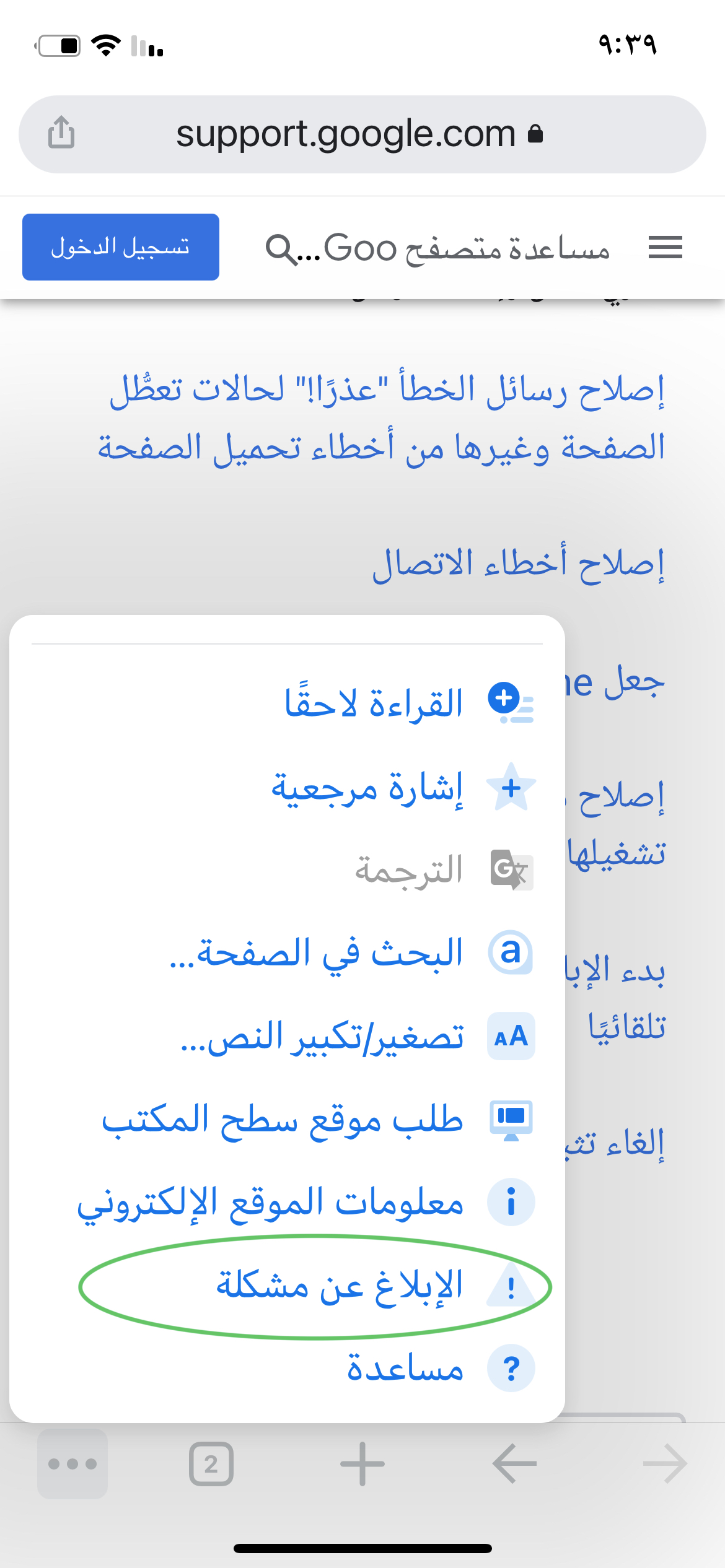The height and width of the screenshot is (1568, 725).
Task: Open the tab switcher showing 2 tabs
Action: coord(211,1464)
